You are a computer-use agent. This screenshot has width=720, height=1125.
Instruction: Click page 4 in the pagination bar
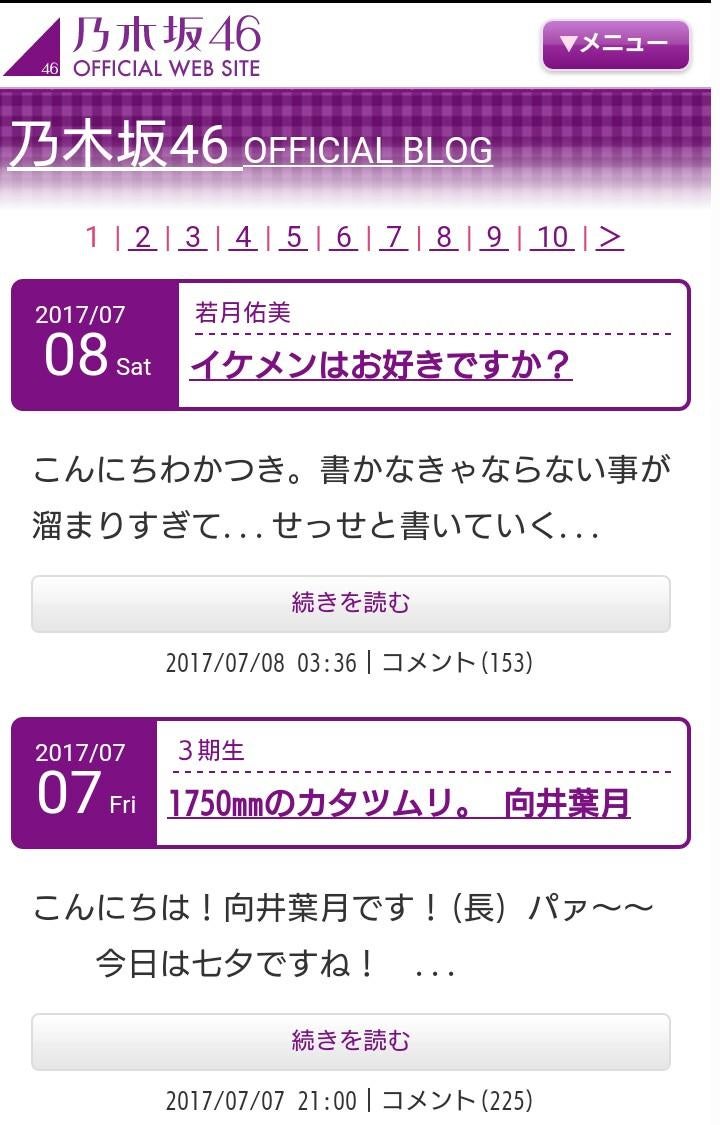tap(242, 237)
